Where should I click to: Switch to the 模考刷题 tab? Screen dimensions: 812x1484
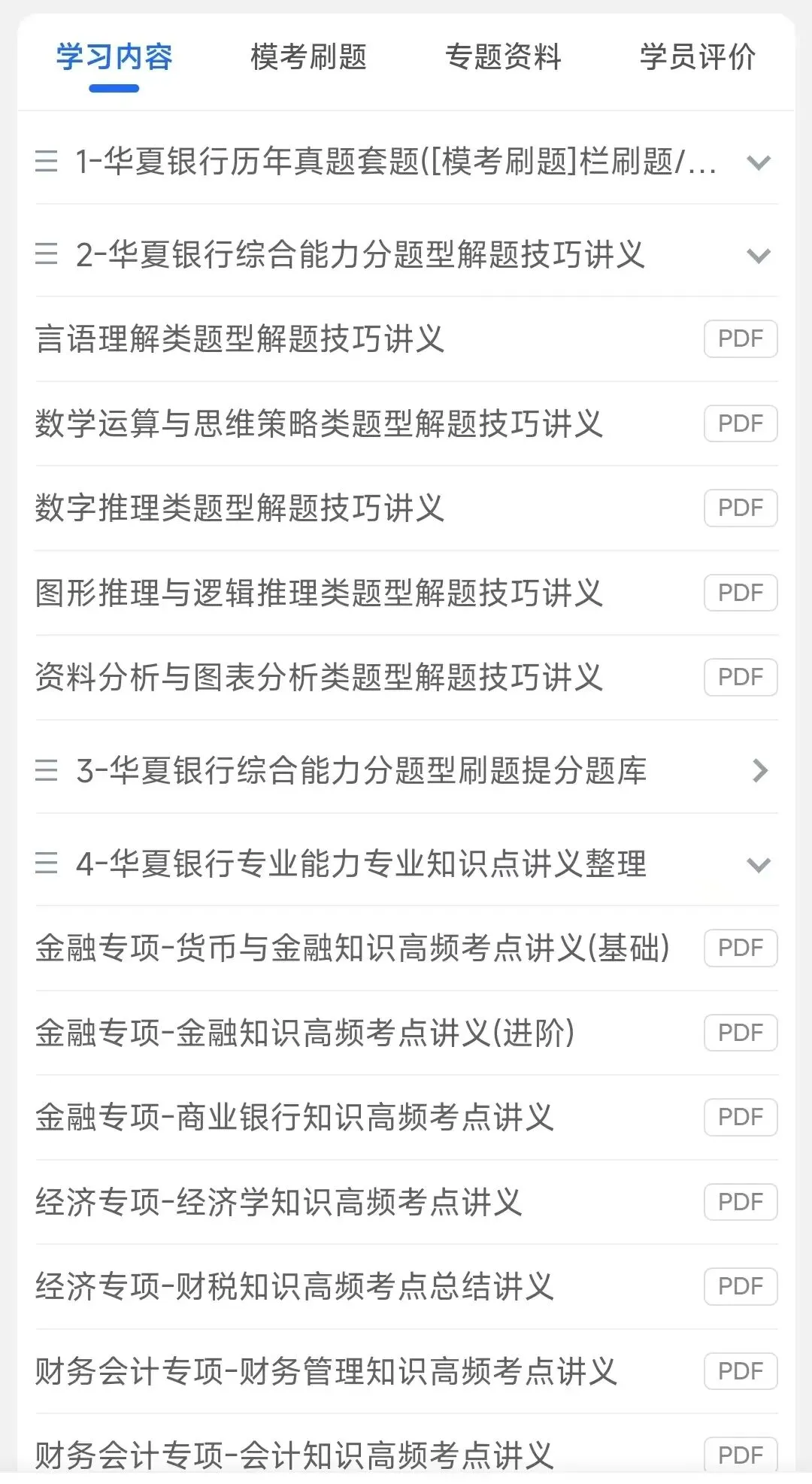308,57
